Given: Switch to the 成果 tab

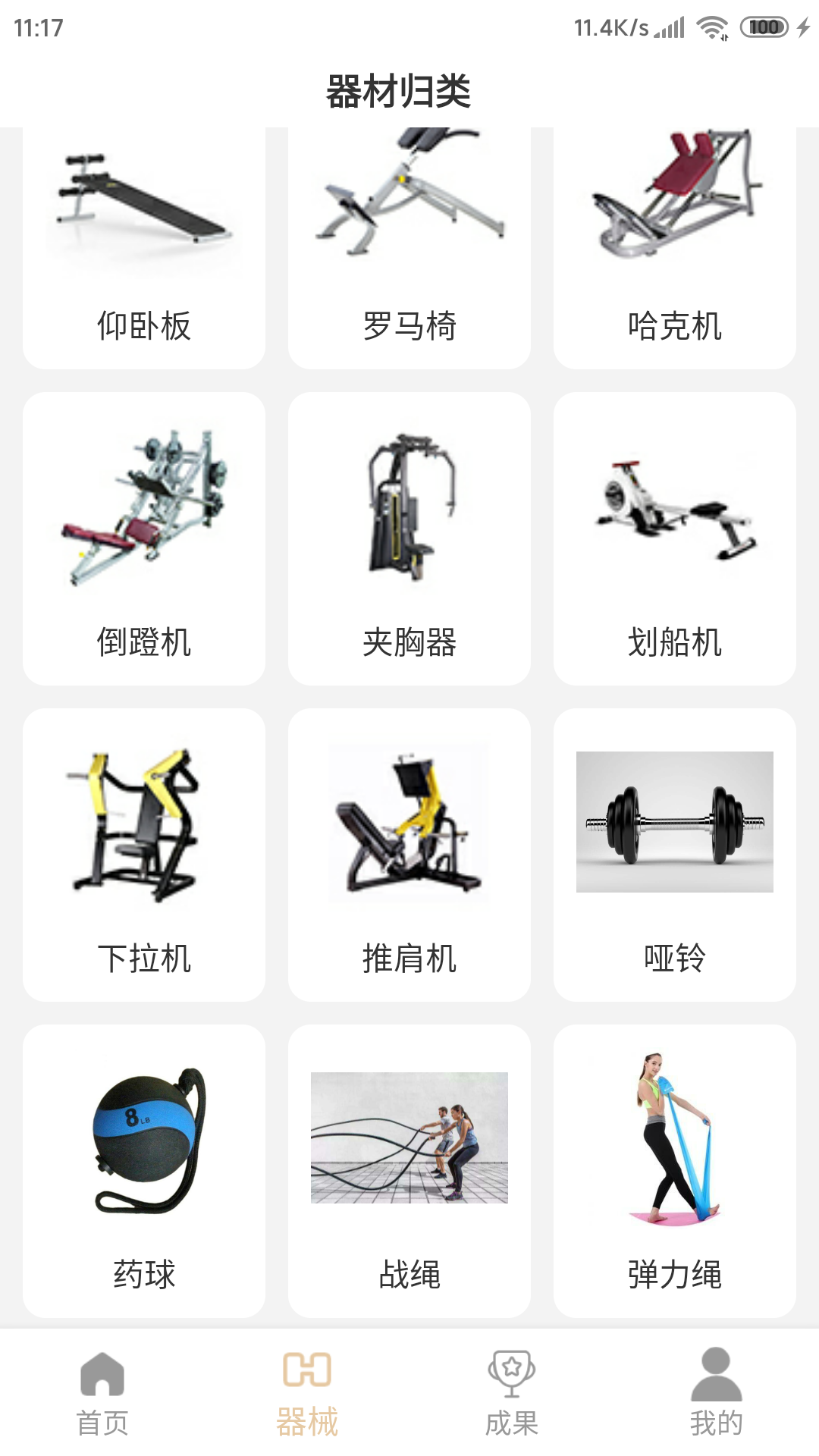Looking at the screenshot, I should (x=512, y=1392).
